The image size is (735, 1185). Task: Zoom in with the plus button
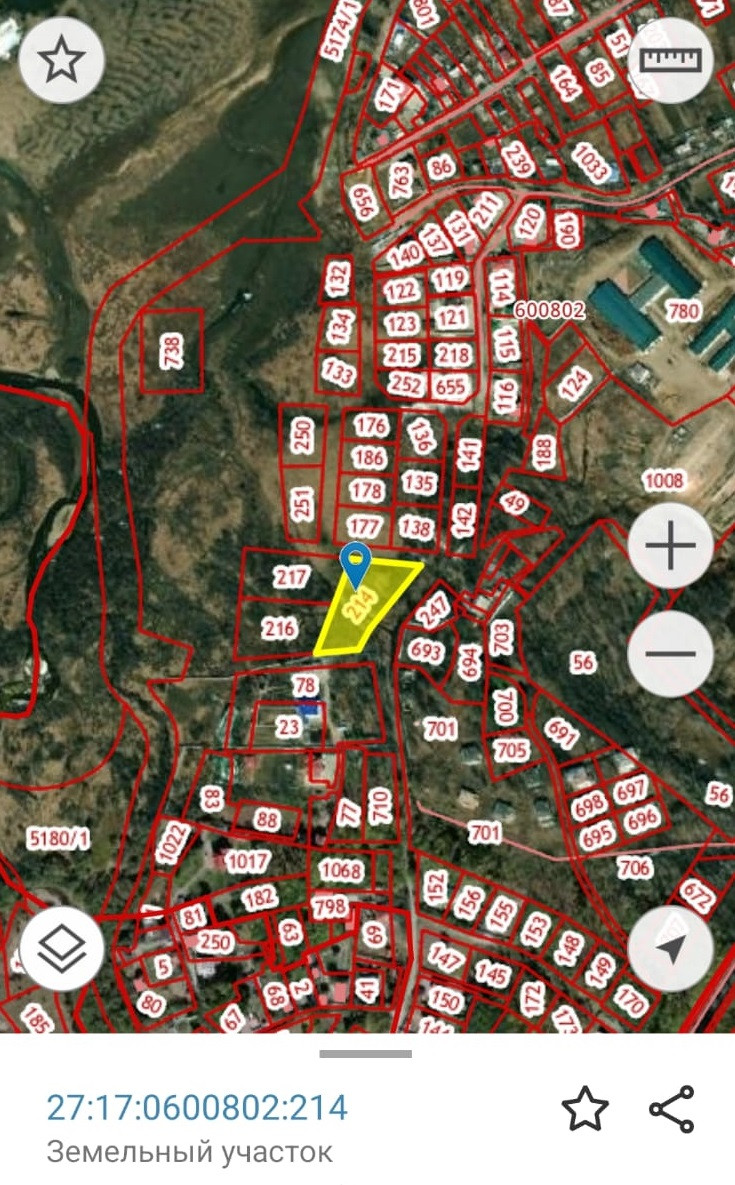pyautogui.click(x=670, y=547)
